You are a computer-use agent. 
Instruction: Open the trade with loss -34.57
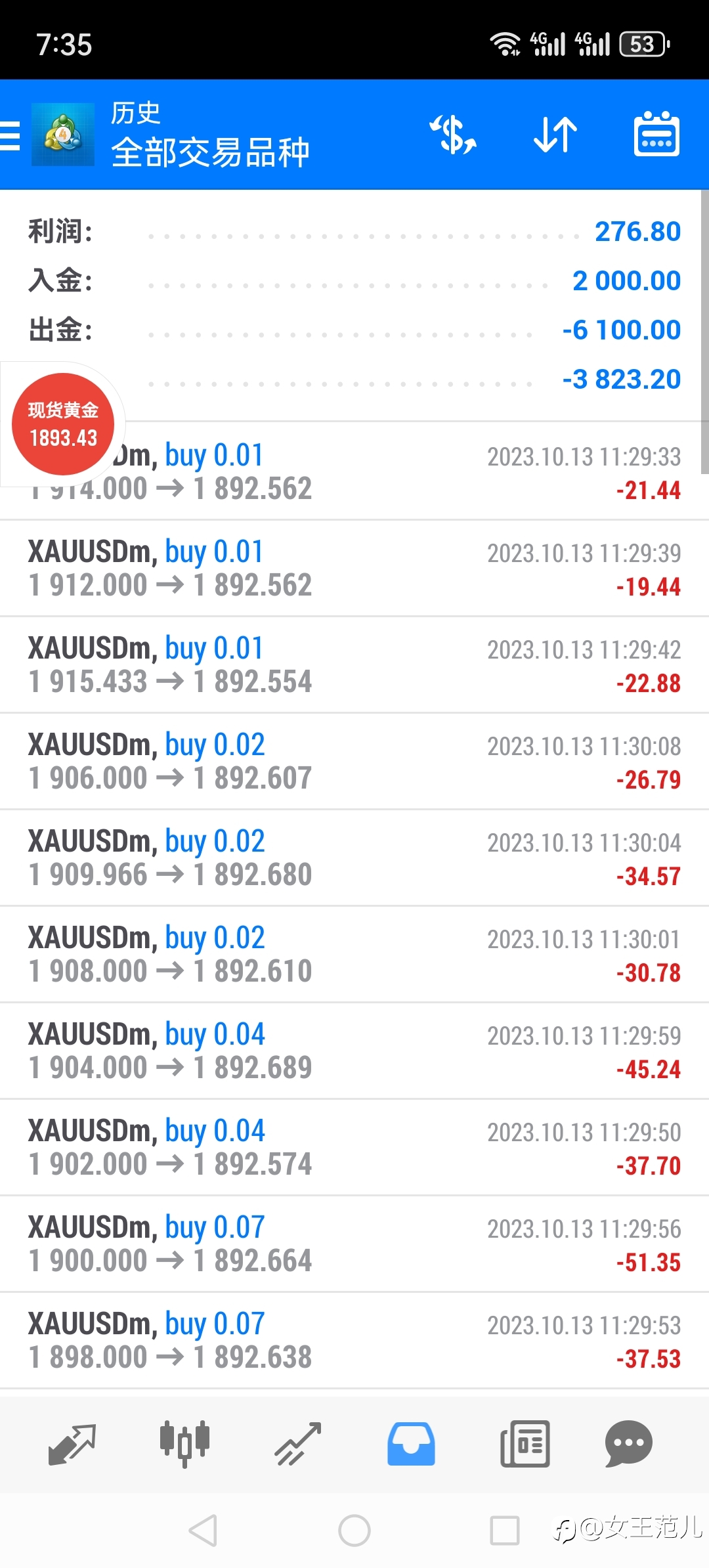(x=354, y=858)
